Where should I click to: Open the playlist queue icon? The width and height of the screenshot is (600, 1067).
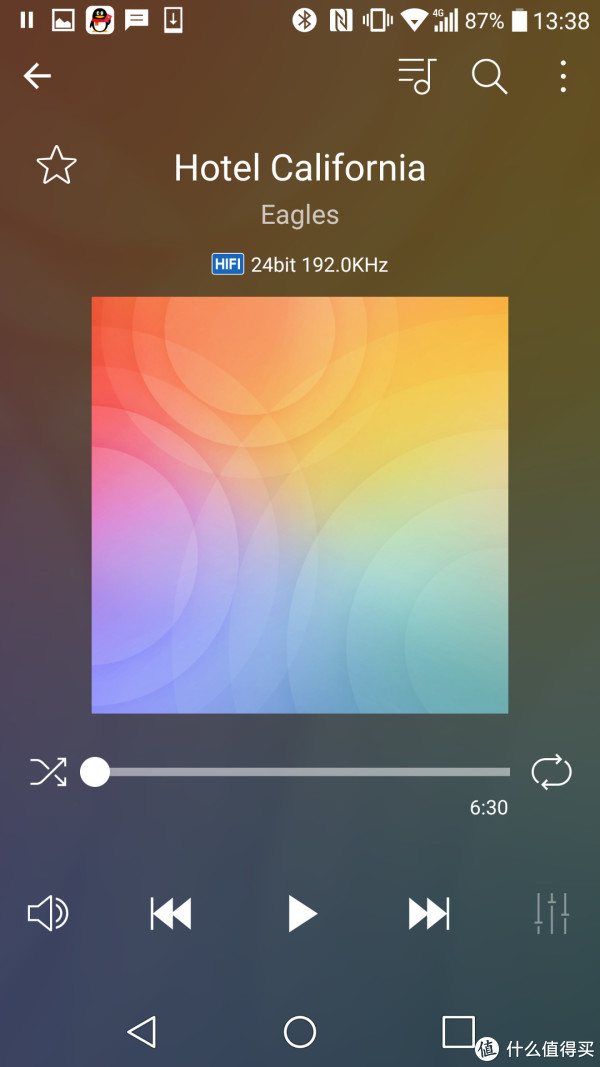click(417, 76)
